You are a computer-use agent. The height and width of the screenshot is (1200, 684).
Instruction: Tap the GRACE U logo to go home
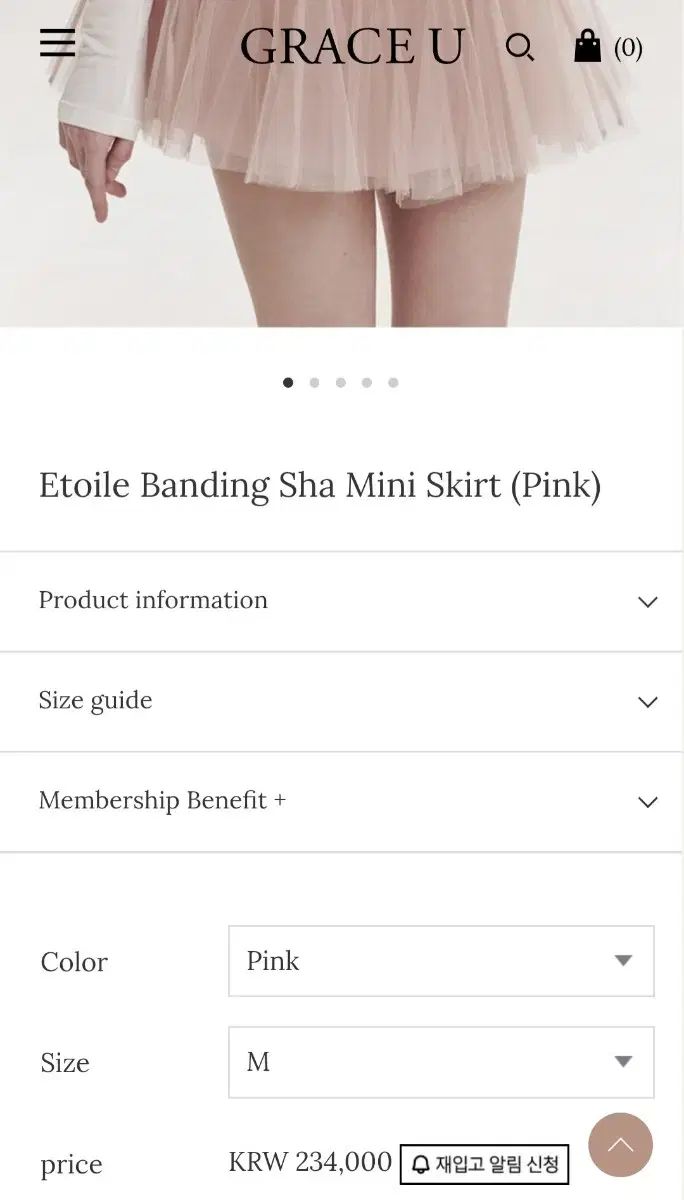(352, 47)
